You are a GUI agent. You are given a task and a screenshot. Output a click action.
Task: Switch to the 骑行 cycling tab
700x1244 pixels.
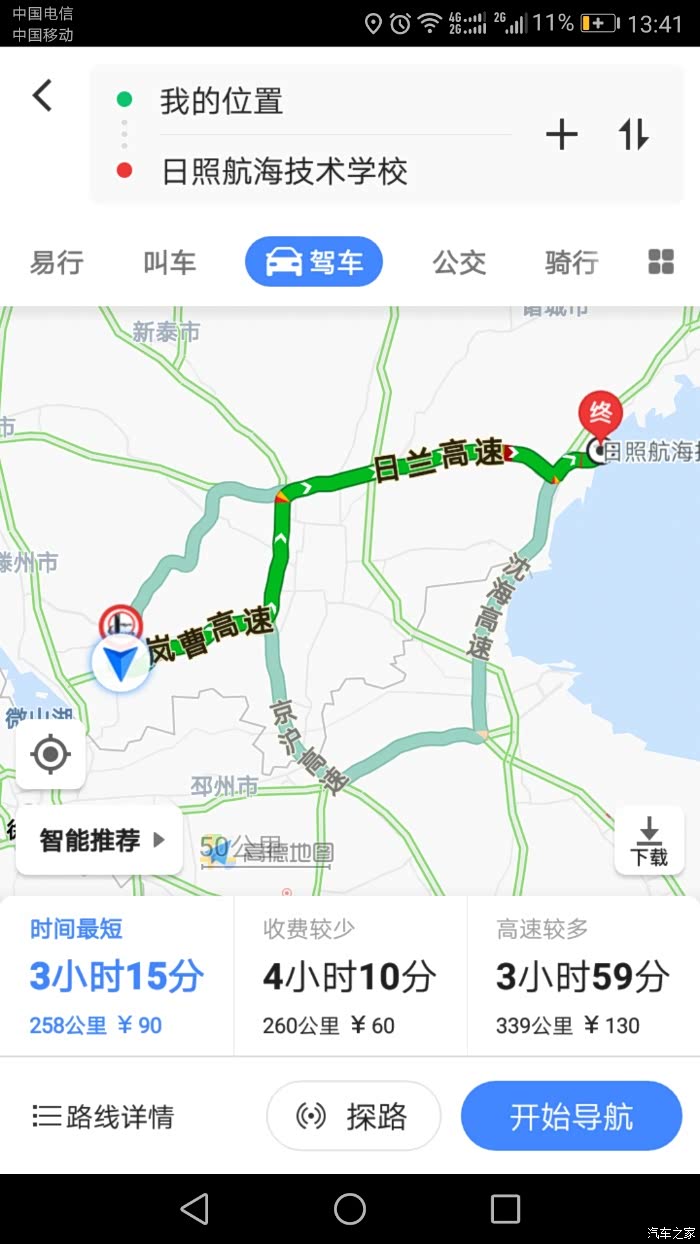[571, 263]
